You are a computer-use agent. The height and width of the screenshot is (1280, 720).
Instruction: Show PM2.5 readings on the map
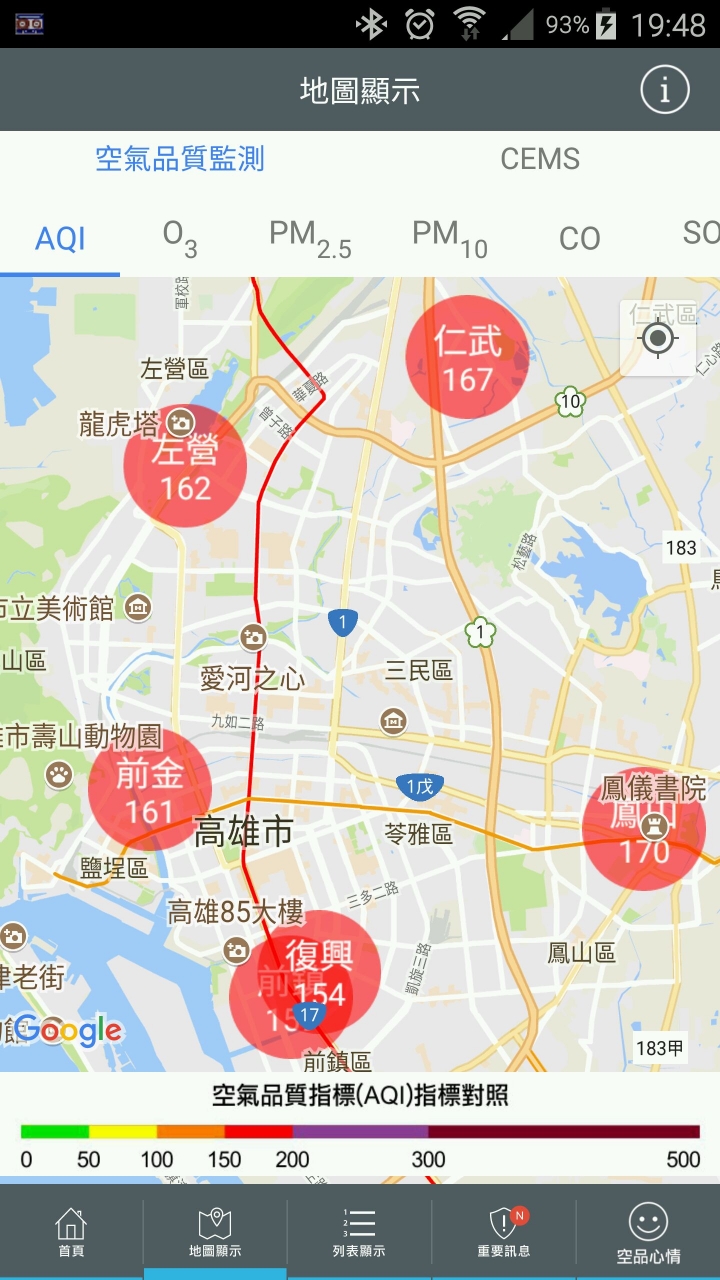[310, 239]
